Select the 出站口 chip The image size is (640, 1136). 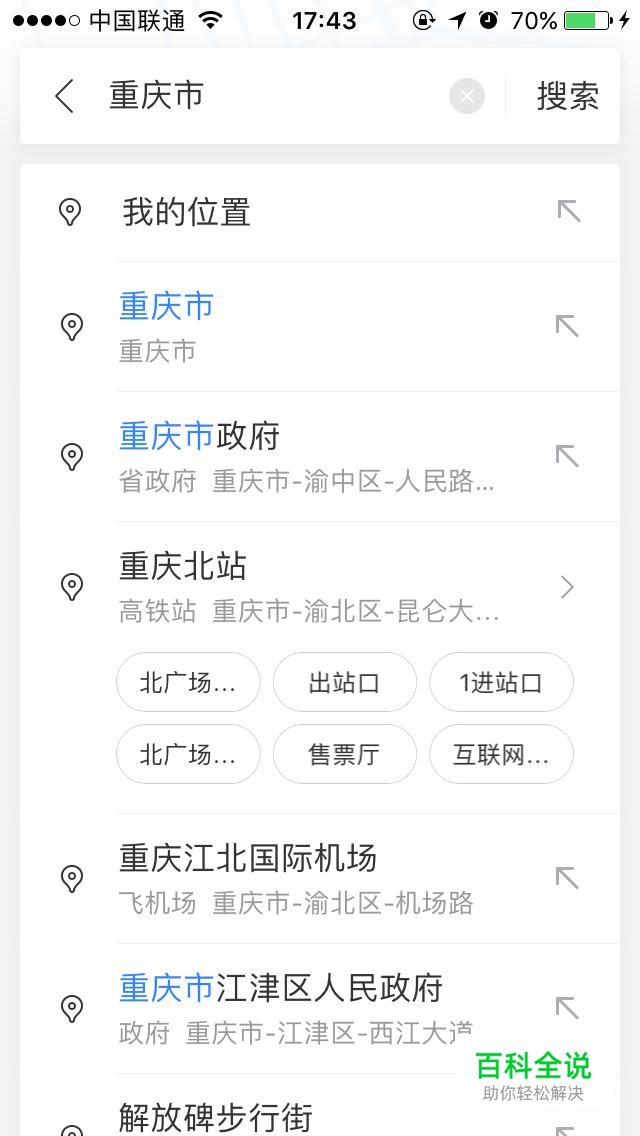click(344, 682)
